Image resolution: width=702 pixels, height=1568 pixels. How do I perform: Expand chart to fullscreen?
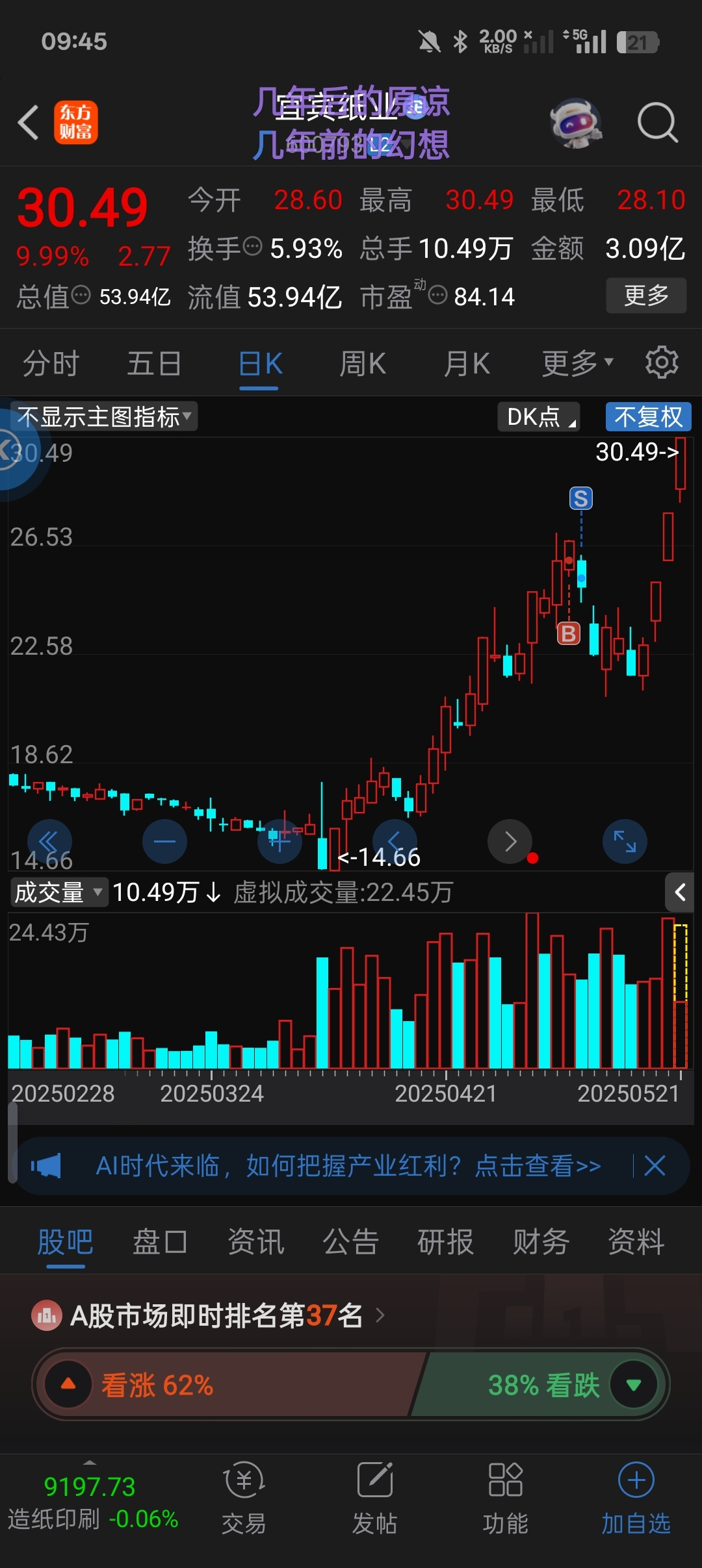tap(625, 842)
